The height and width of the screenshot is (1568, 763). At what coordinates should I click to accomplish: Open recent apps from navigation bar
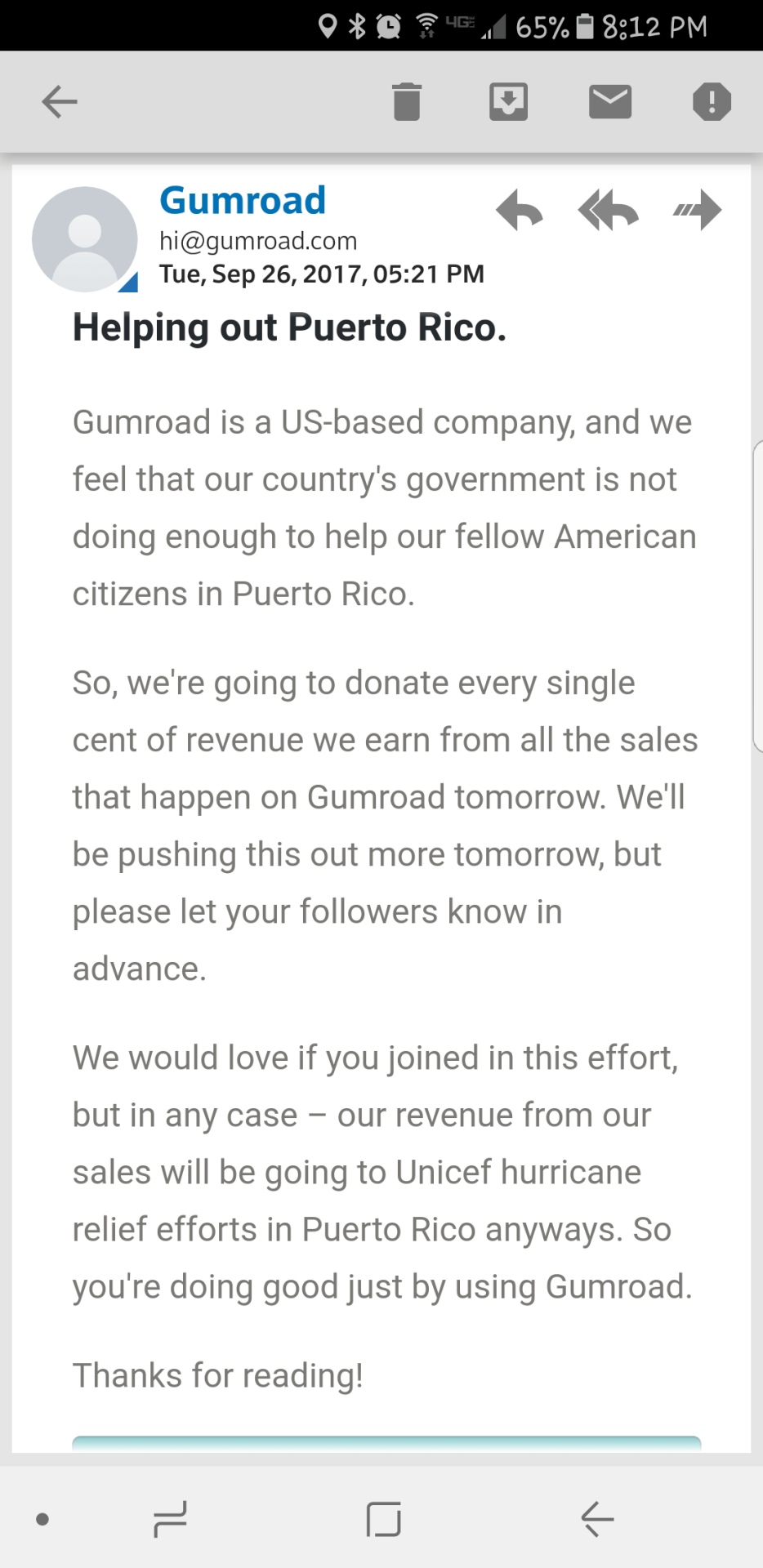point(170,1519)
